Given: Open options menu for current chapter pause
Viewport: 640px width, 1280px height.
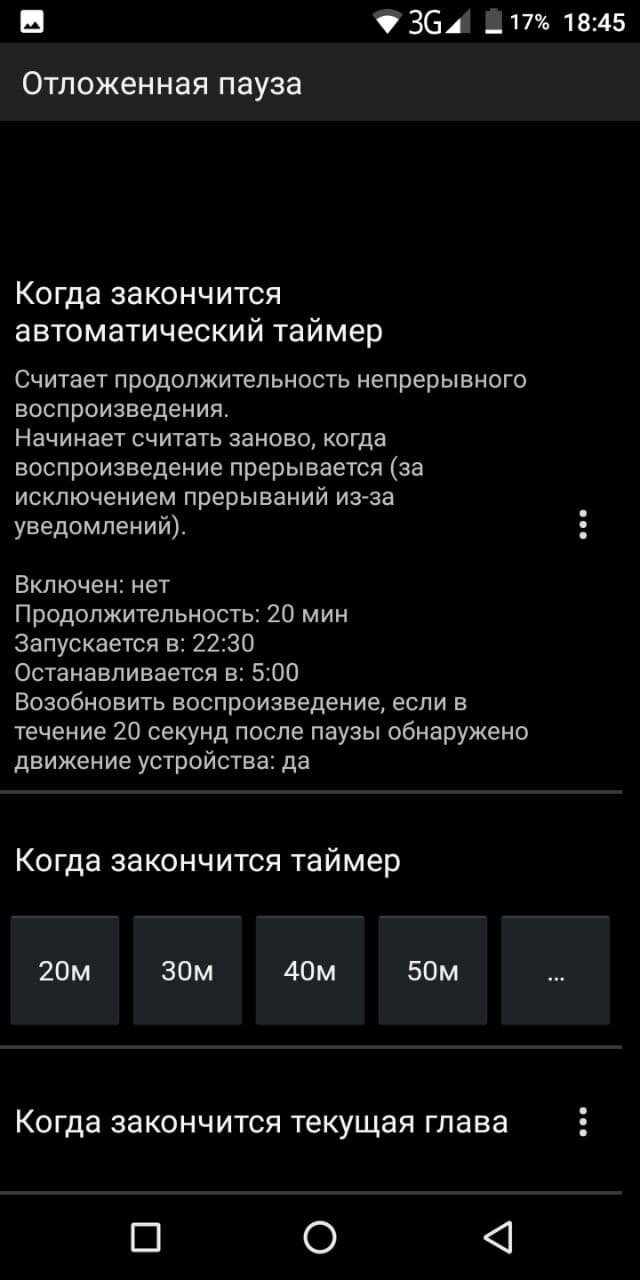Looking at the screenshot, I should [x=583, y=1122].
